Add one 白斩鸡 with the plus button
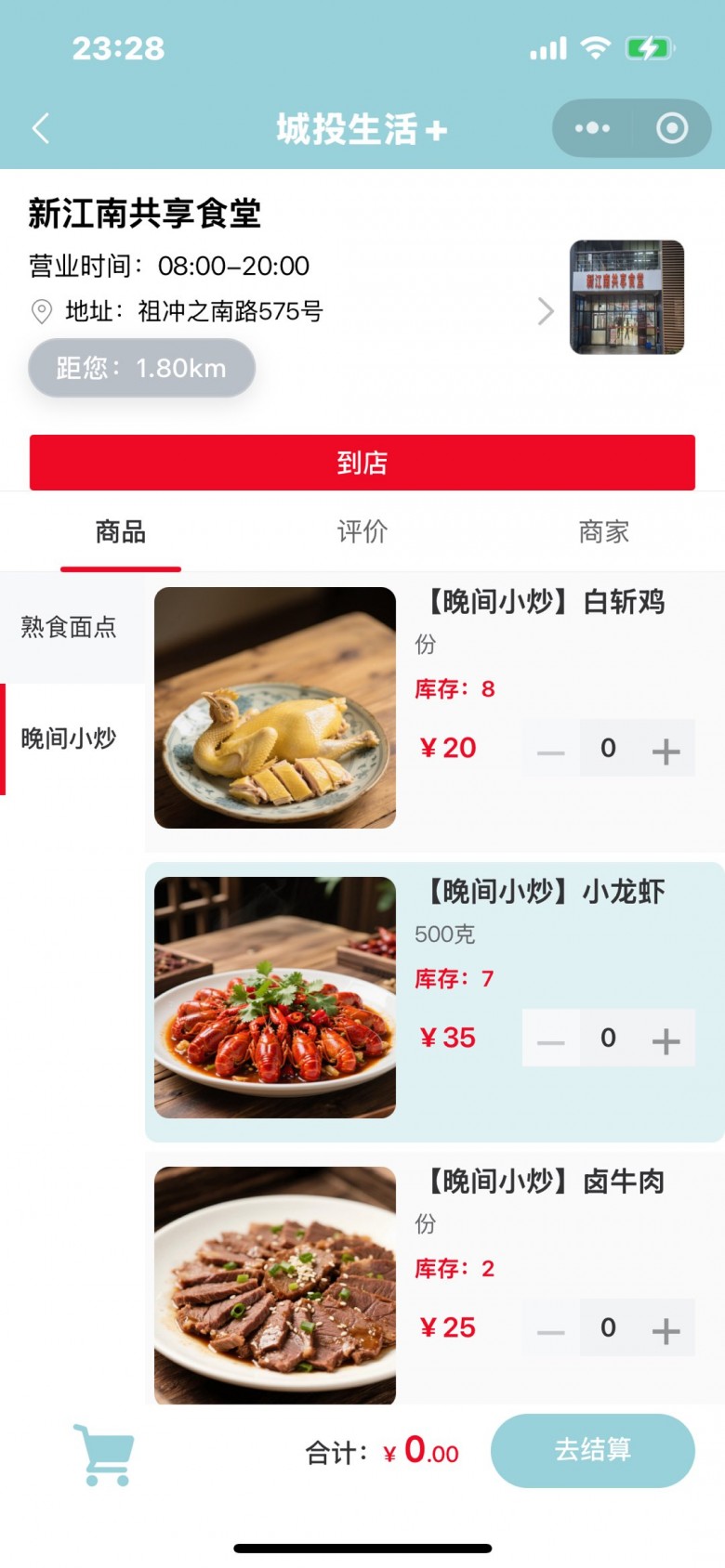The height and width of the screenshot is (1568, 725). click(x=666, y=749)
